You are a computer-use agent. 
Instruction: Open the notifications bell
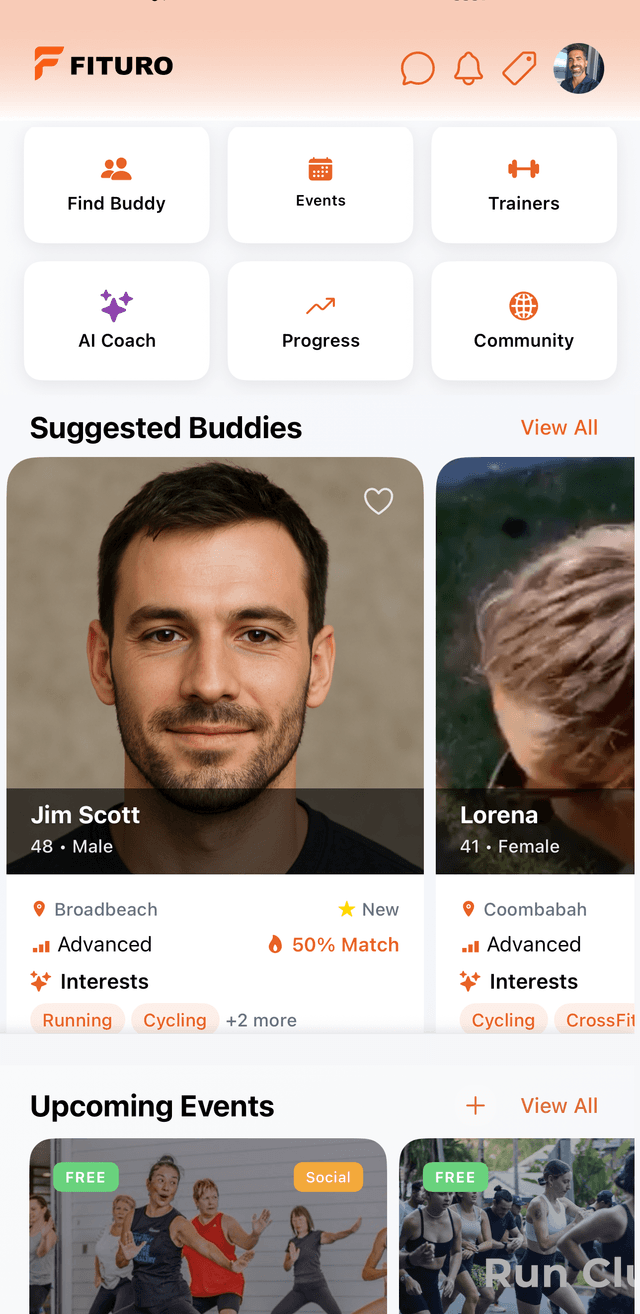tap(468, 68)
